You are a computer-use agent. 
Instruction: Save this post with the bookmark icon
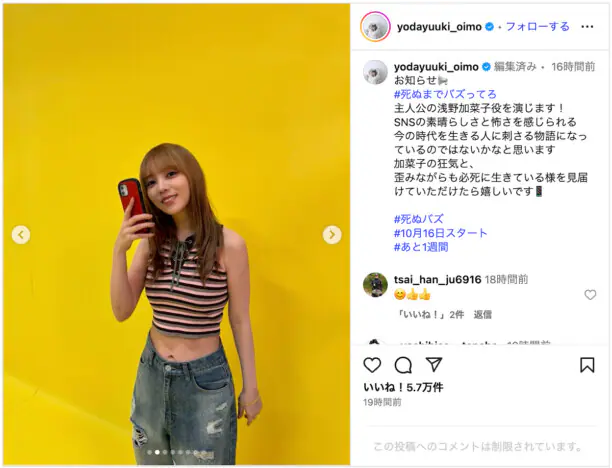(587, 365)
